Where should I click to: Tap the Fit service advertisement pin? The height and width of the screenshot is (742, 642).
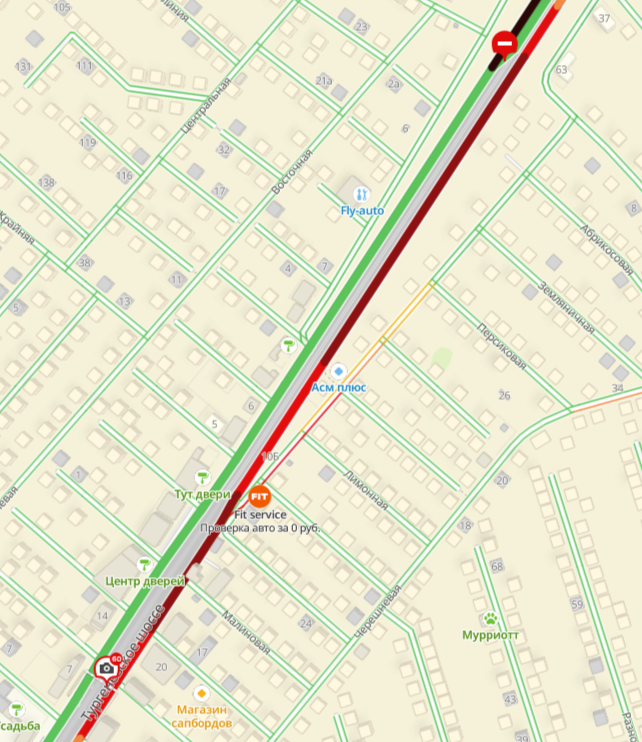(259, 496)
